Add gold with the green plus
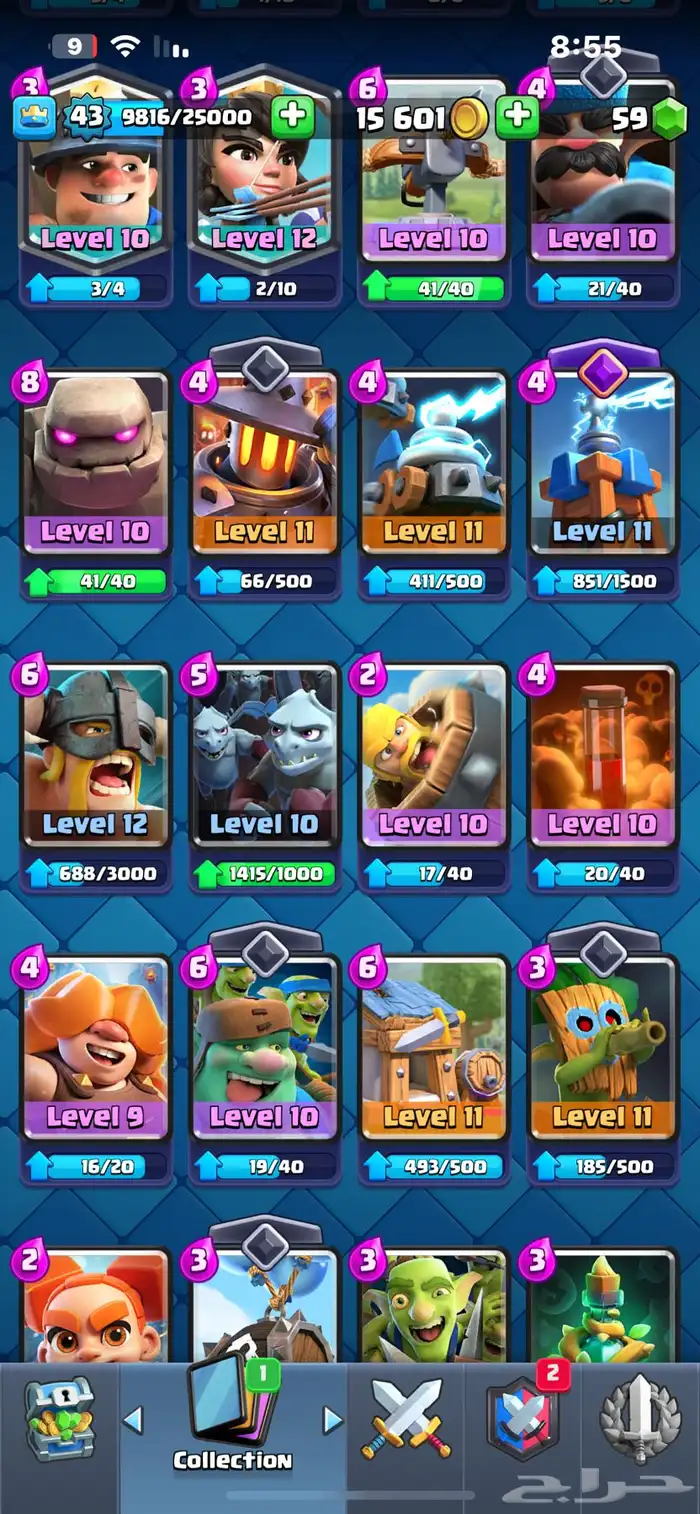Image resolution: width=700 pixels, height=1514 pixels. click(x=517, y=117)
